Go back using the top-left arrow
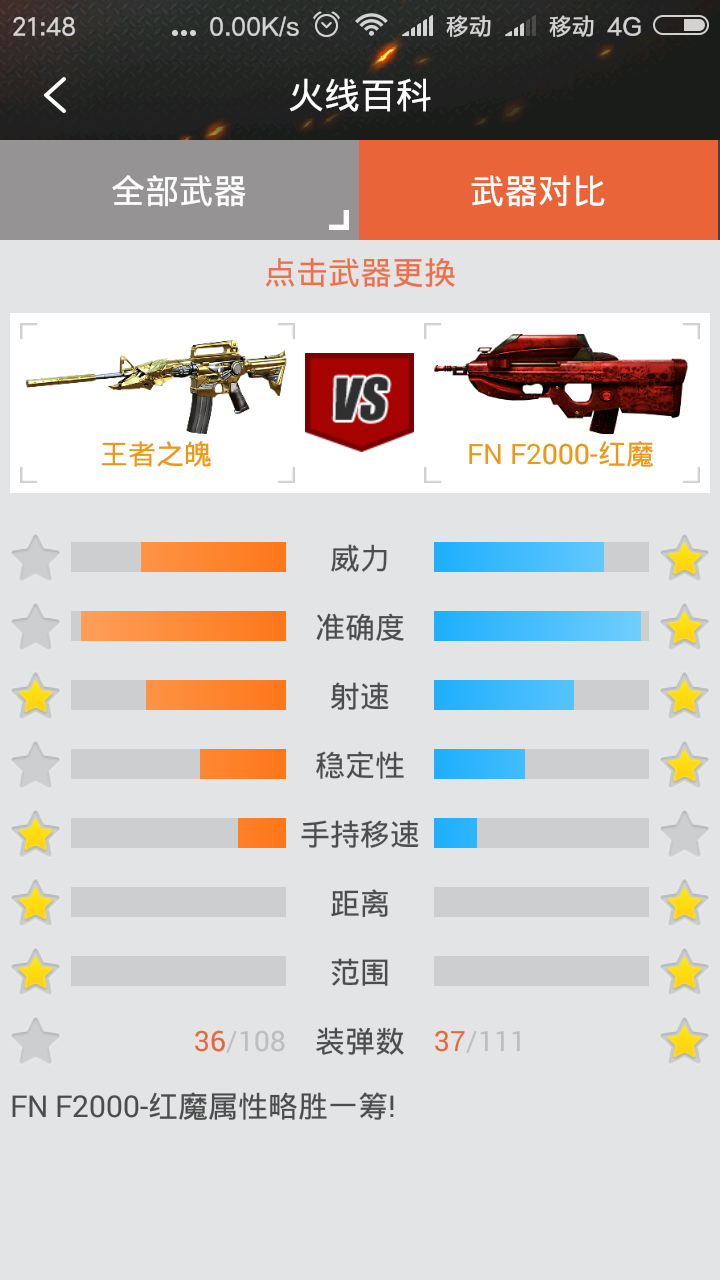The height and width of the screenshot is (1280, 720). coord(56,96)
